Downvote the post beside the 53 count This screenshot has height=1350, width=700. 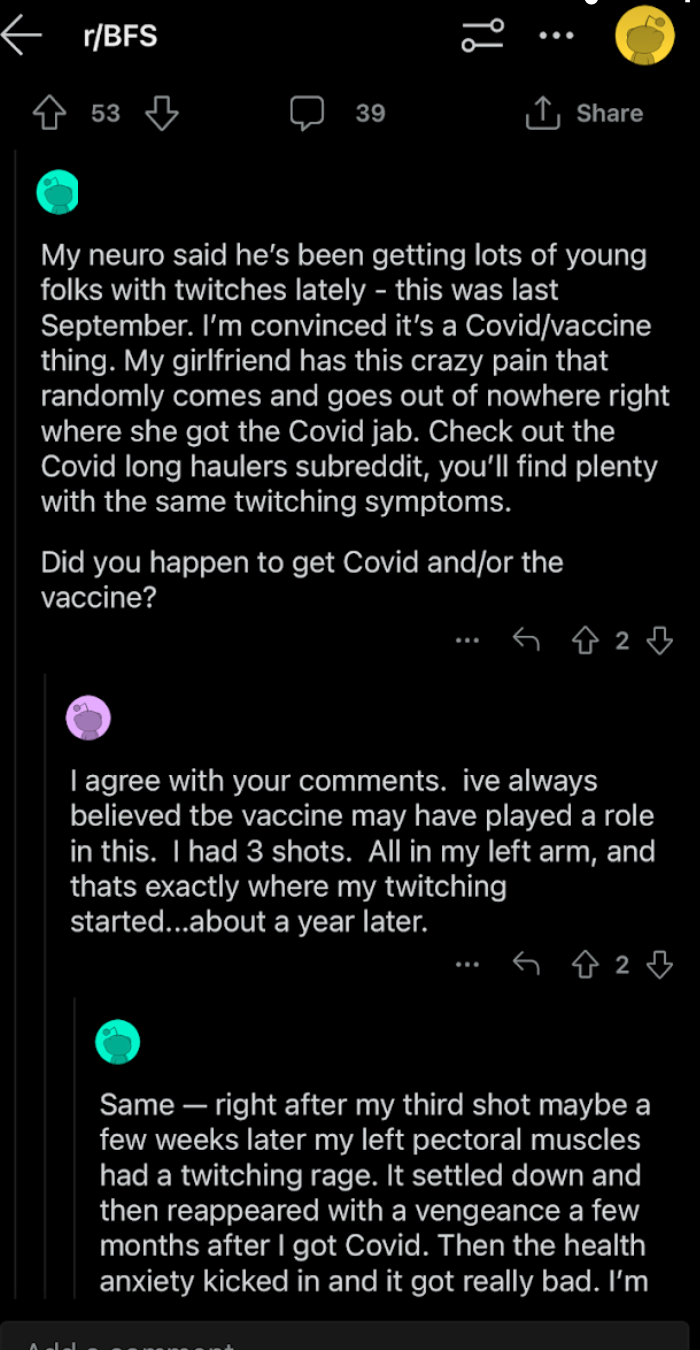(x=161, y=113)
